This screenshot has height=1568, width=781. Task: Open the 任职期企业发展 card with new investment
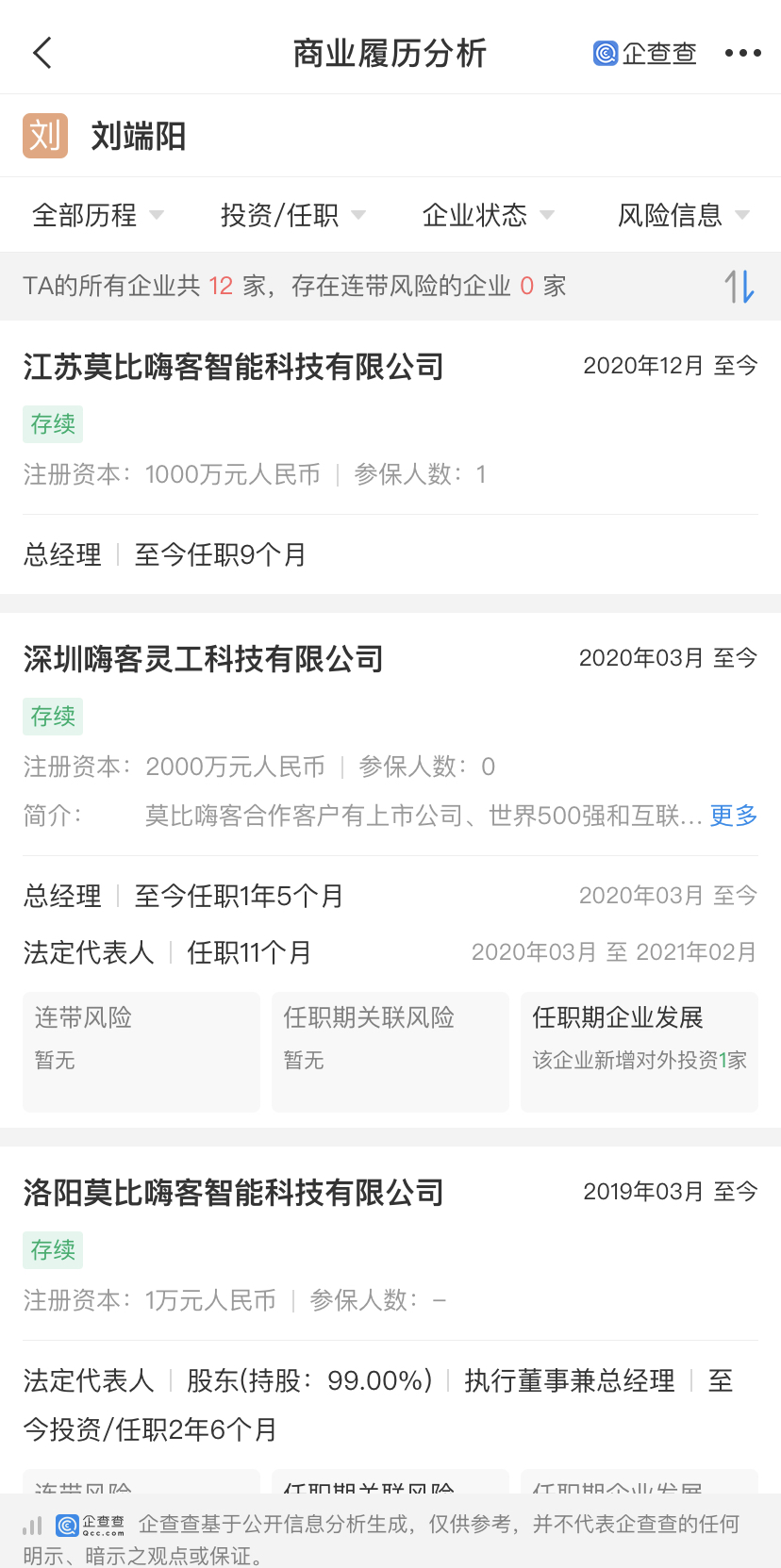tap(639, 1051)
